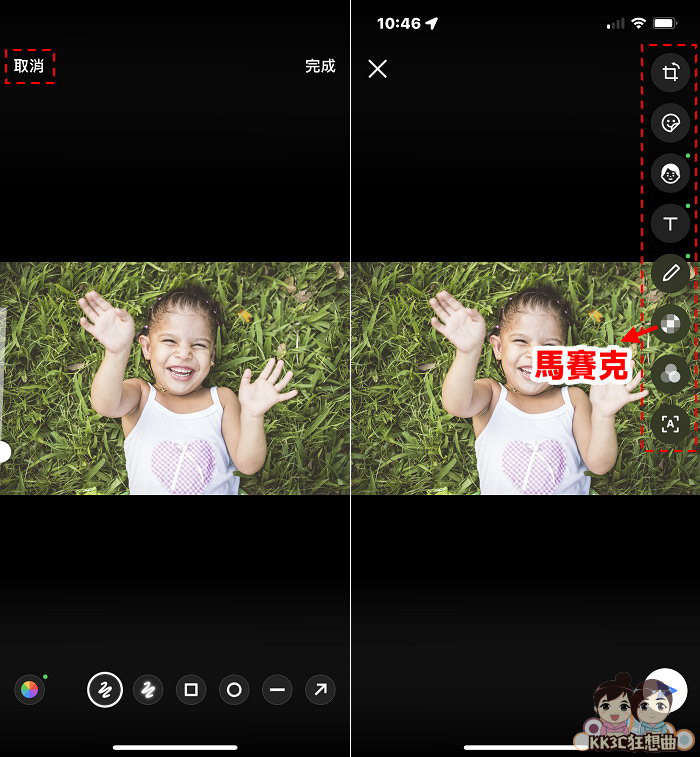Open the face emoji tool
700x757 pixels.
[x=670, y=173]
